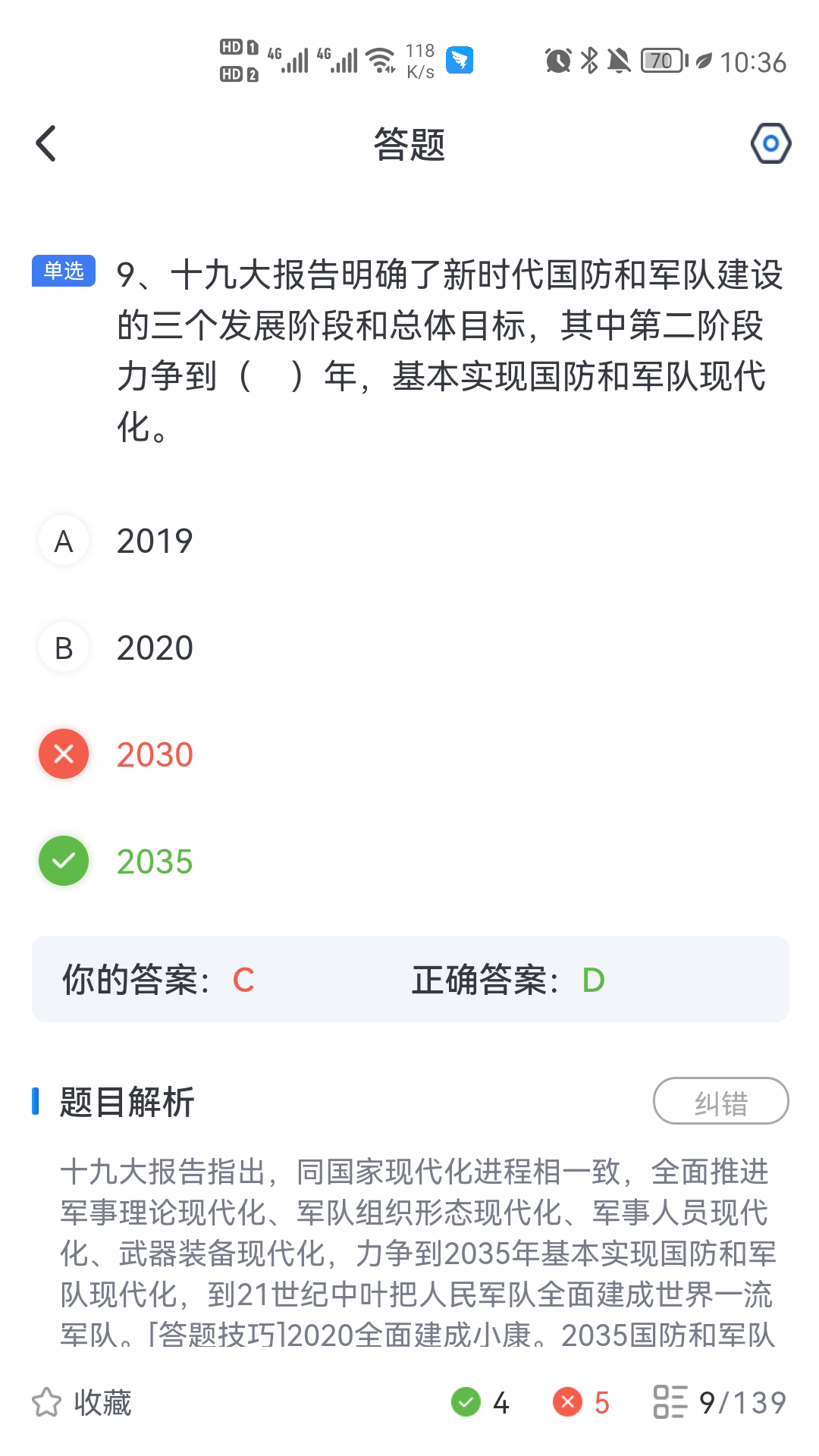Open the 单选 question type tag

coord(64,269)
